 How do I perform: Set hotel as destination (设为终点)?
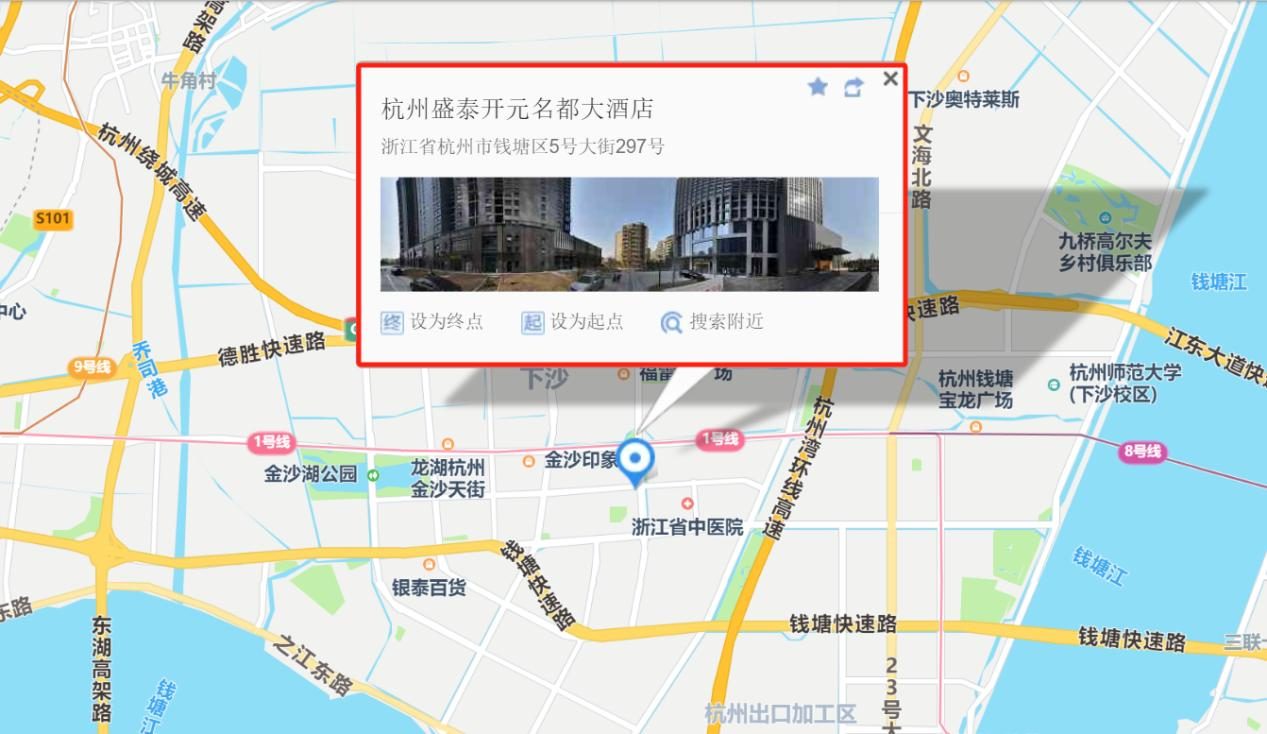[x=432, y=322]
